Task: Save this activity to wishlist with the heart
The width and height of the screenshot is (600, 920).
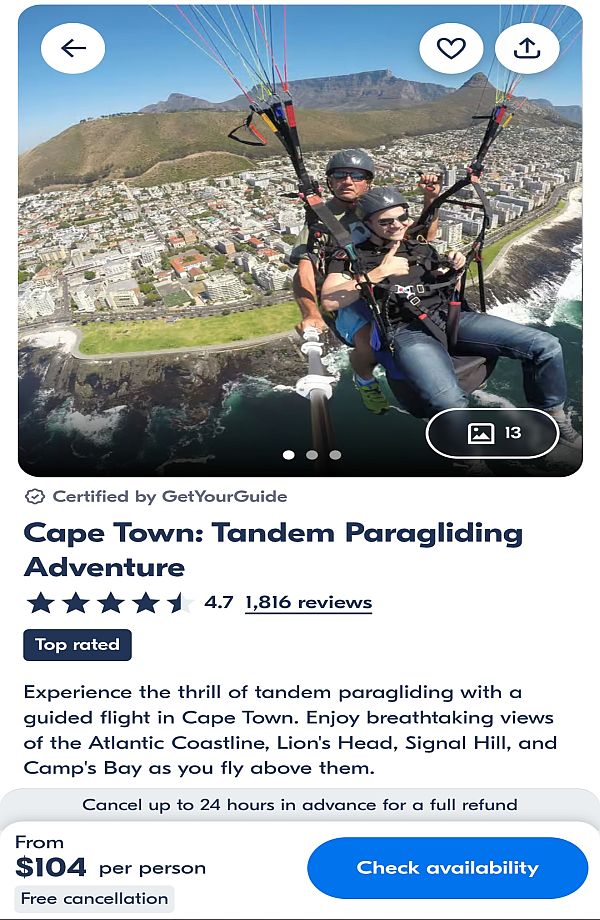Action: point(451,49)
